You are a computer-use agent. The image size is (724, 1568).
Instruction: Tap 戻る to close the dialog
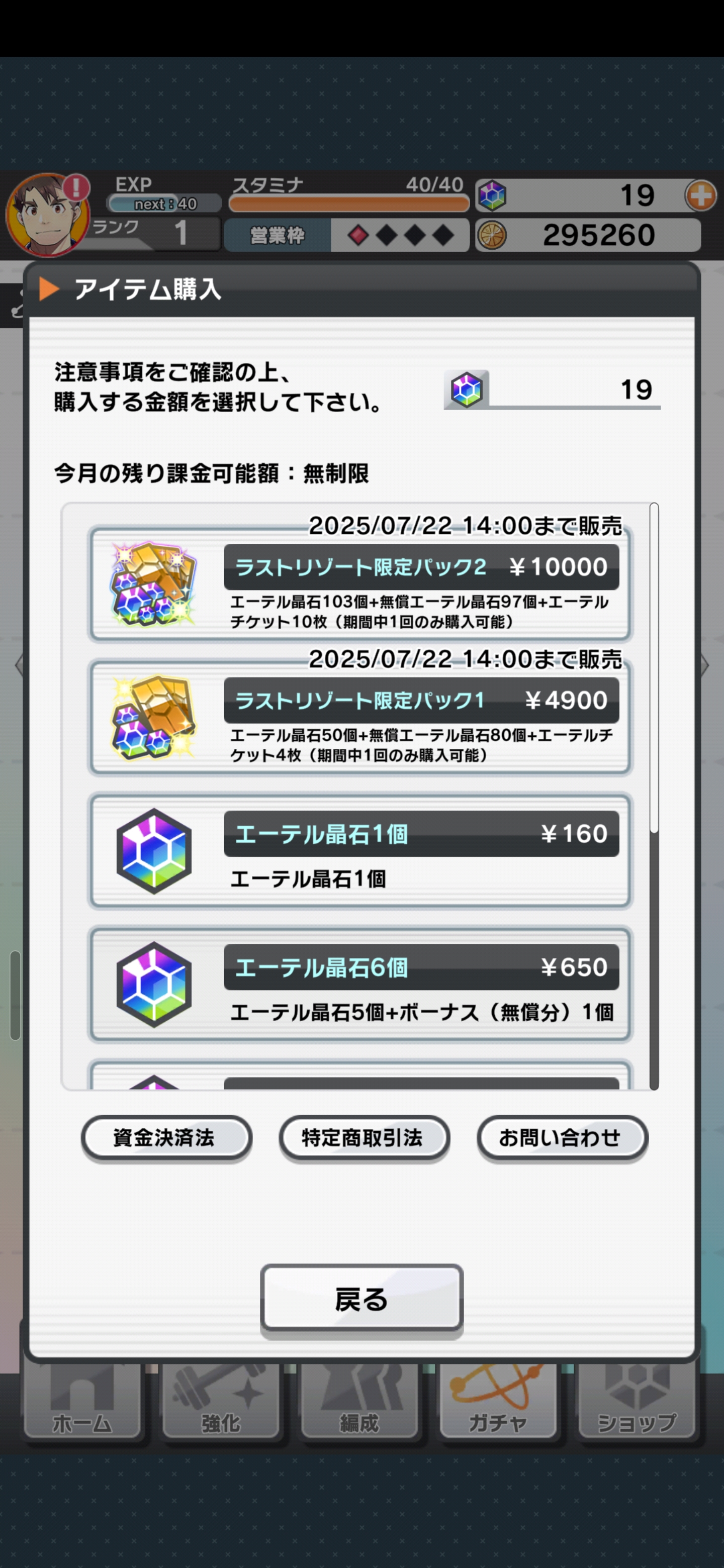click(x=361, y=1299)
